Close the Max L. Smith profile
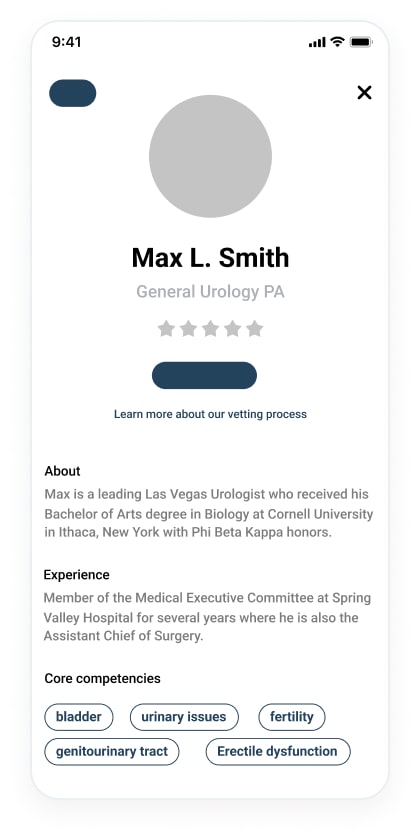 pos(364,93)
